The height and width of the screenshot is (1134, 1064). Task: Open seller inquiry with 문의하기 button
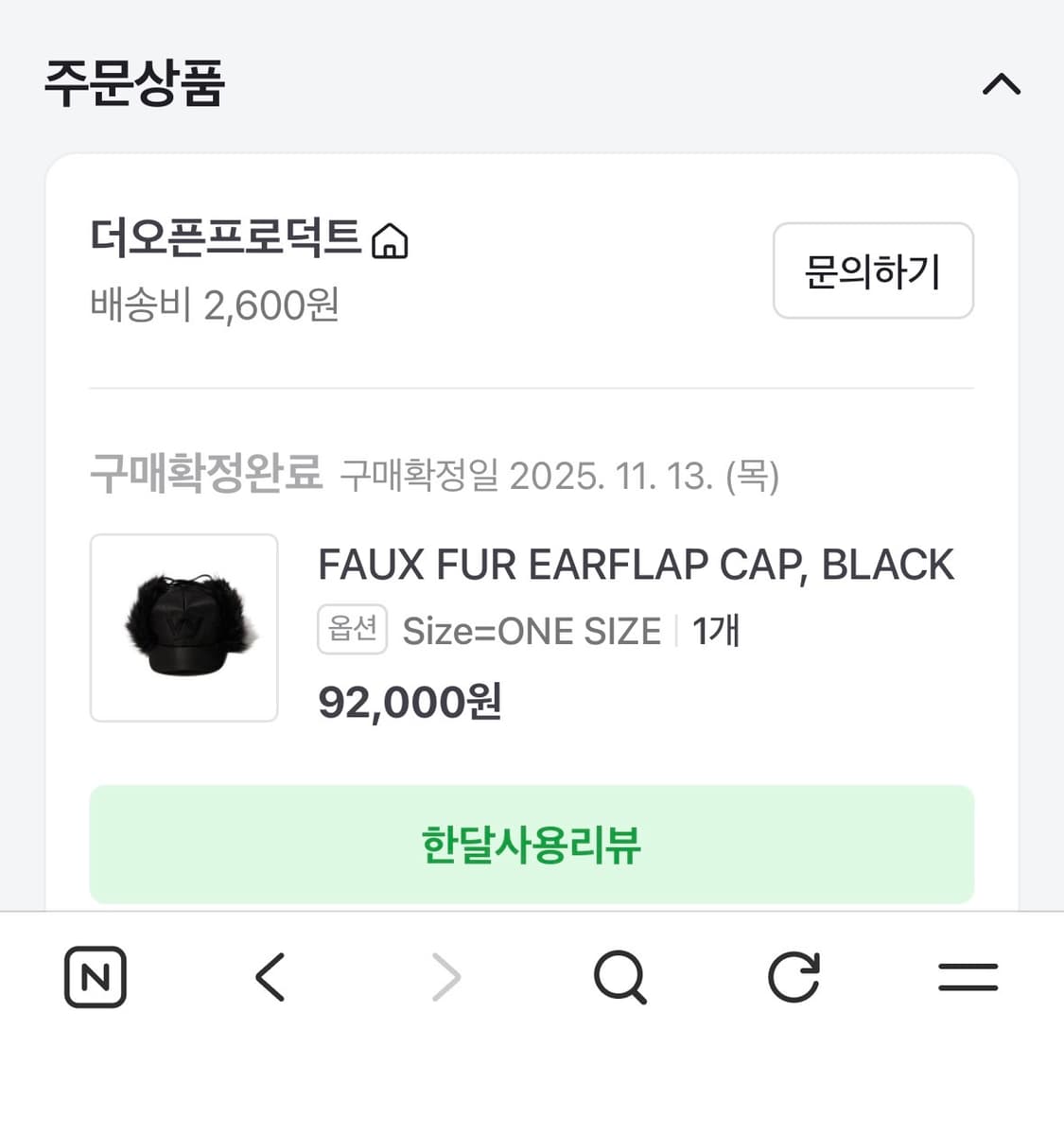pyautogui.click(x=873, y=271)
